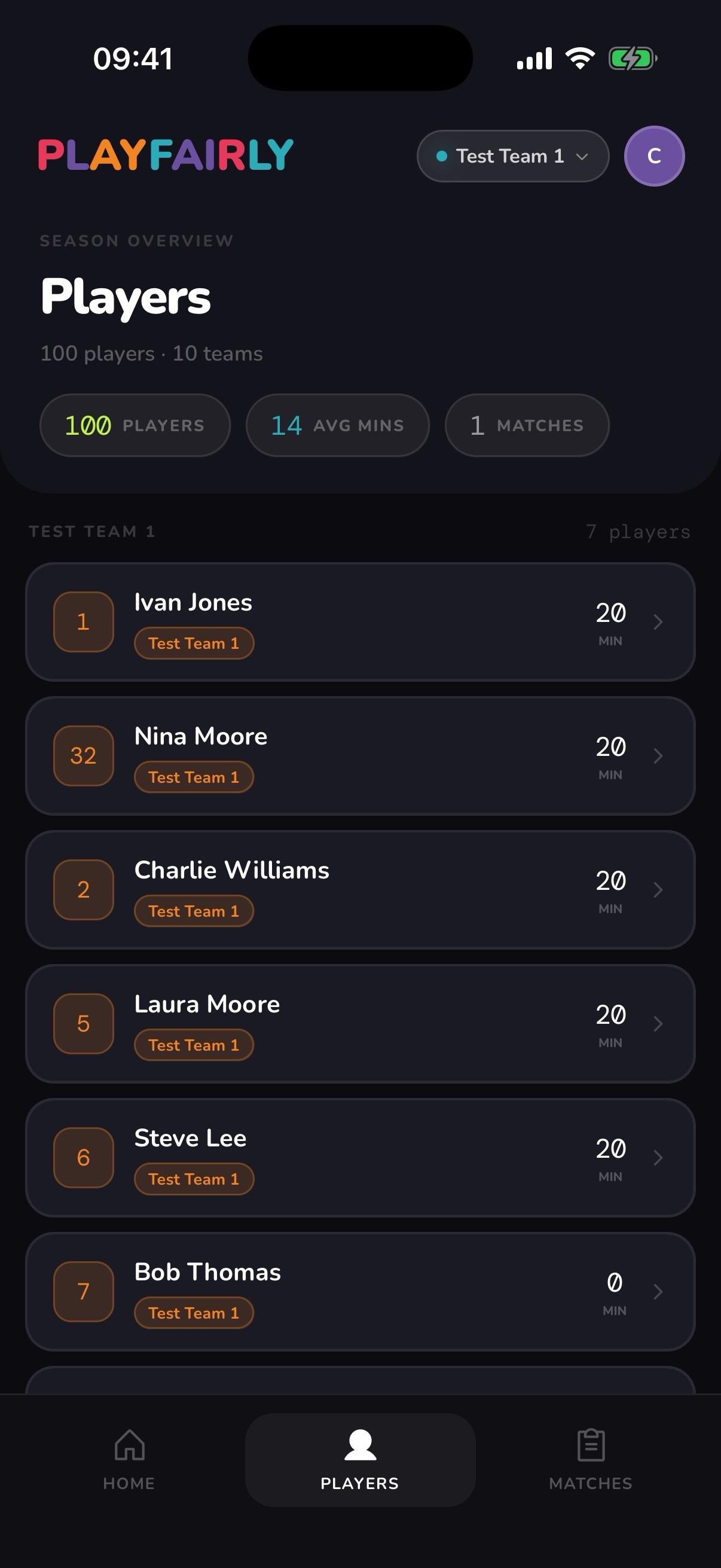Viewport: 721px width, 1568px height.
Task: Switch to the Home tab
Action: pos(129,1460)
